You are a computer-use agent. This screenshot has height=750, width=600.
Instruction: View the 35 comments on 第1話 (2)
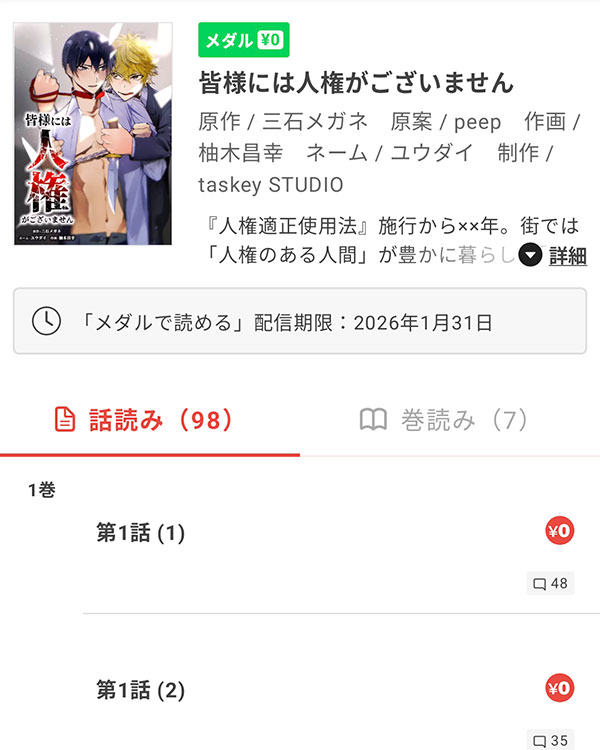[551, 741]
